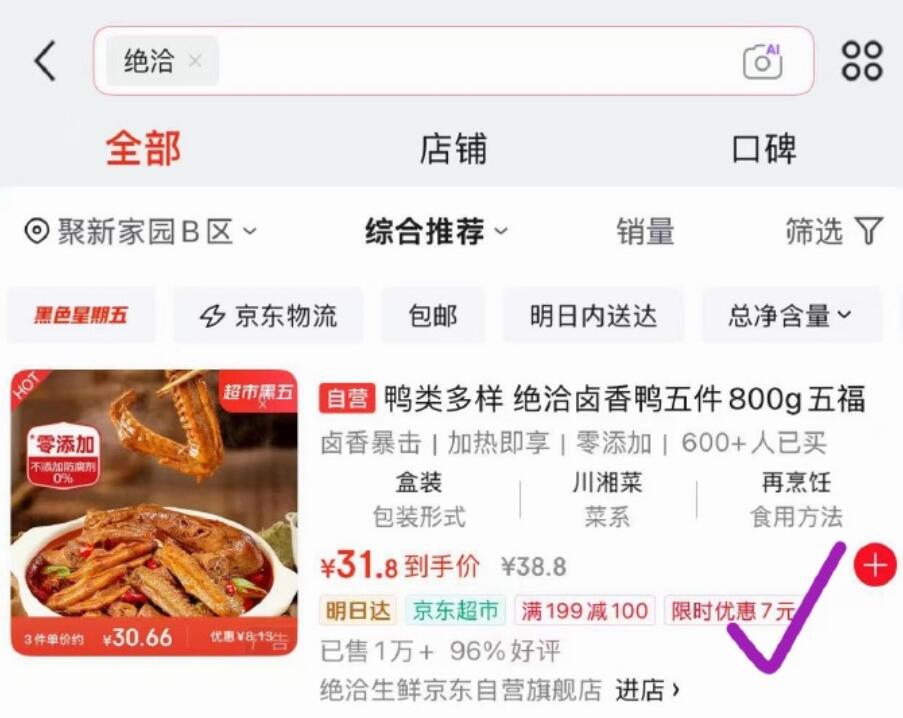
Task: Sort results by 销量
Action: coord(645,232)
